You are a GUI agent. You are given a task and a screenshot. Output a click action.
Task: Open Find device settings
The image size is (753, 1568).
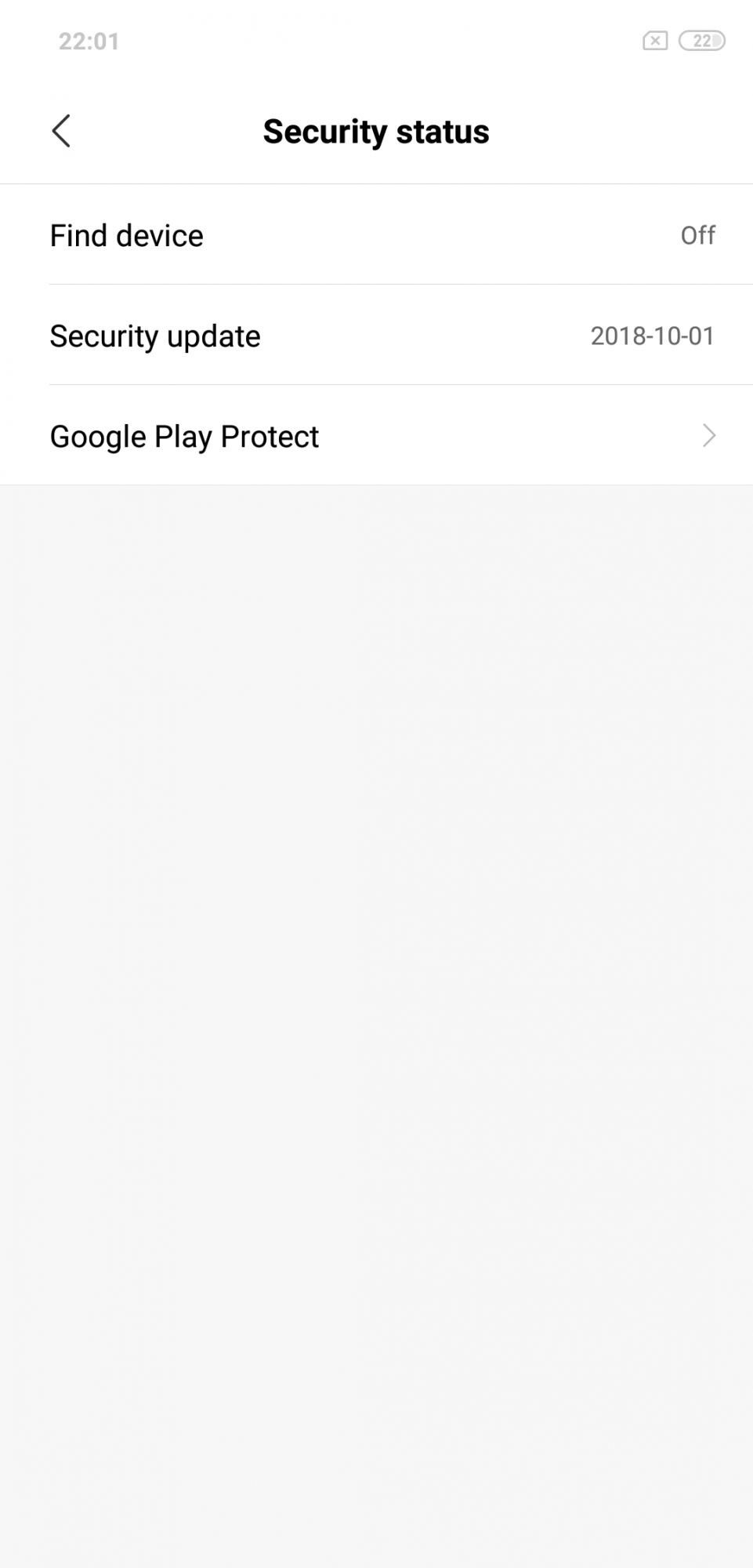click(x=376, y=235)
